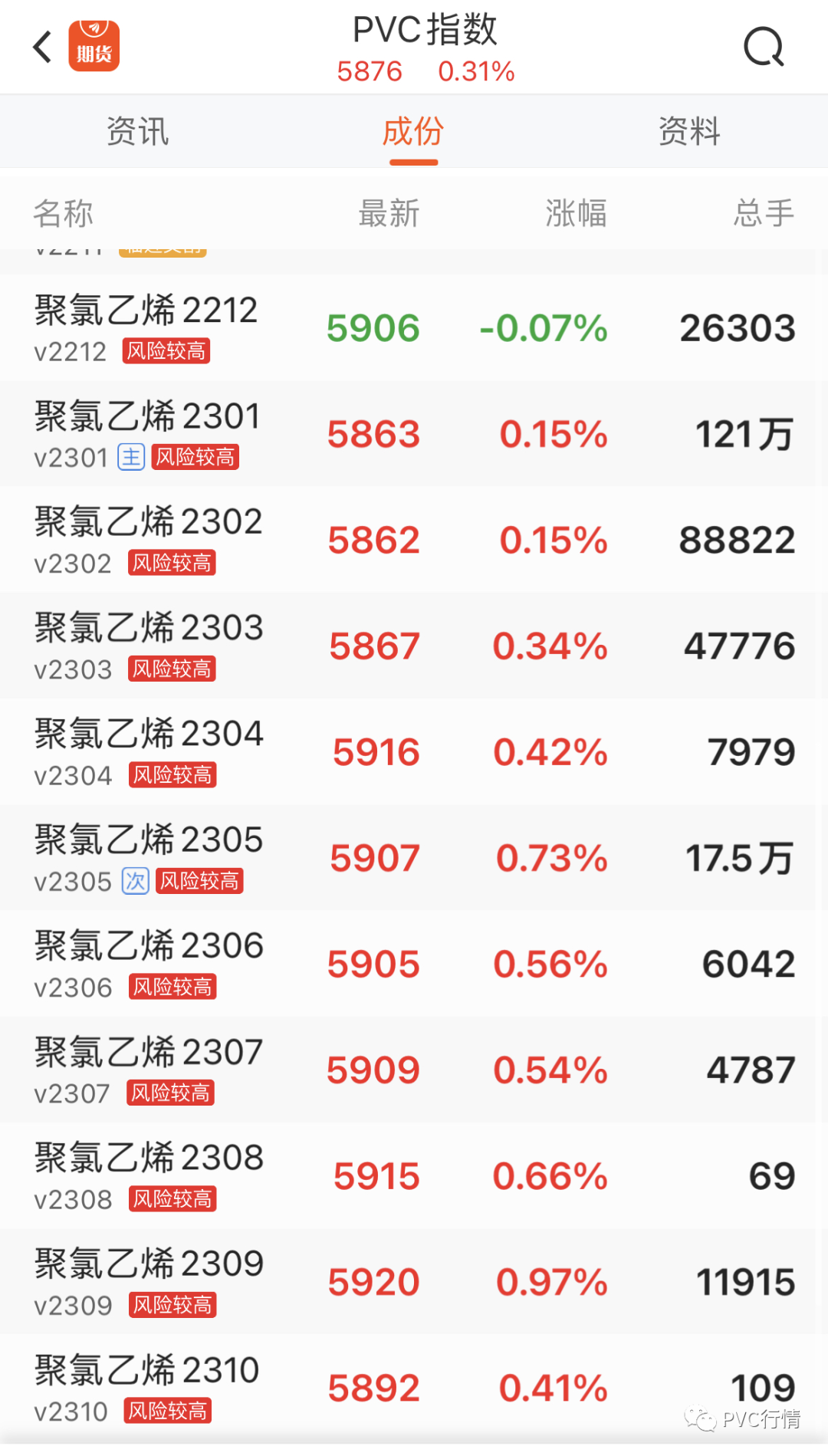Open main contract 聚氯乙烯2301
Viewport: 828px width, 1456px height.
(414, 434)
